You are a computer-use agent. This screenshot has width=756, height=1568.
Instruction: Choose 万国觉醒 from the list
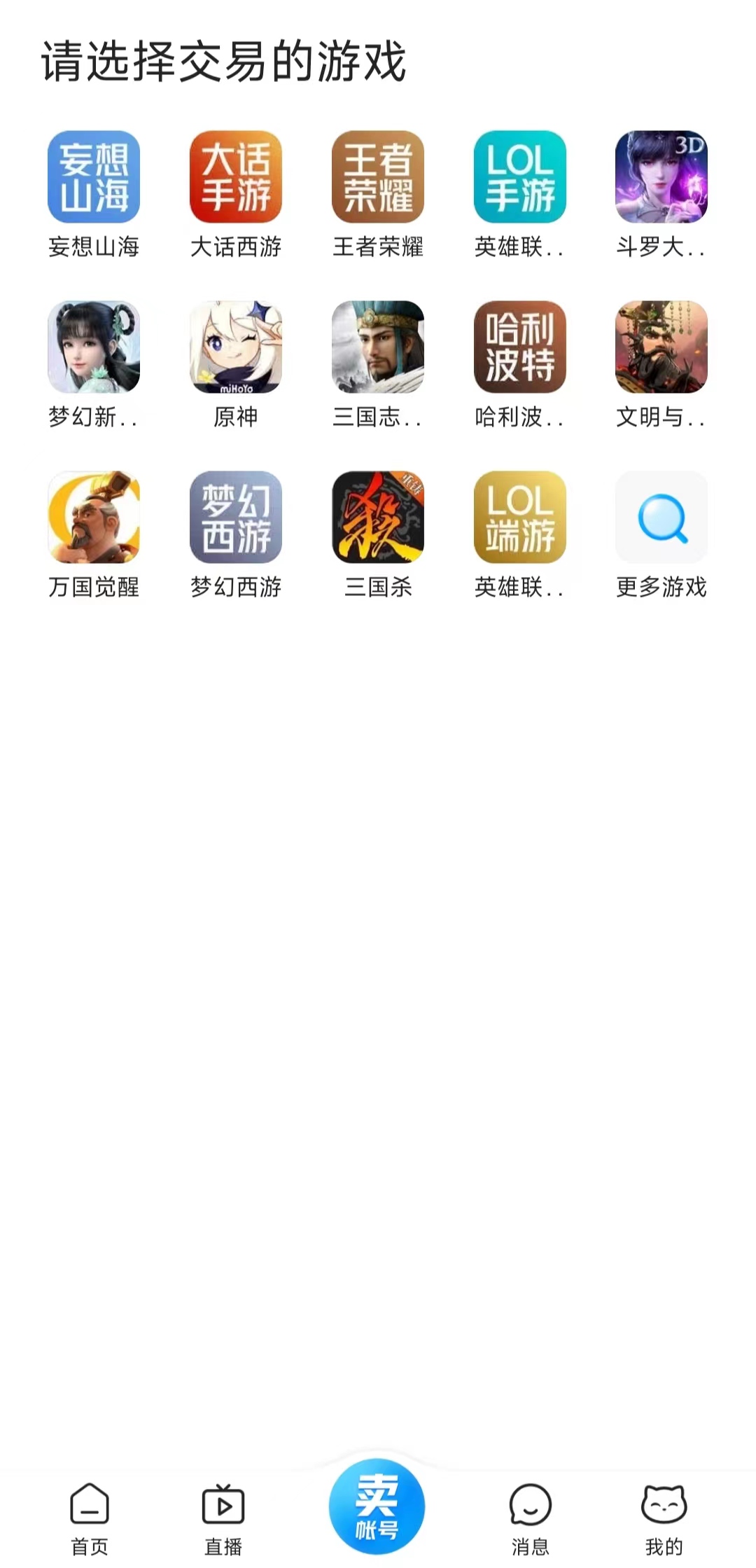tap(94, 518)
